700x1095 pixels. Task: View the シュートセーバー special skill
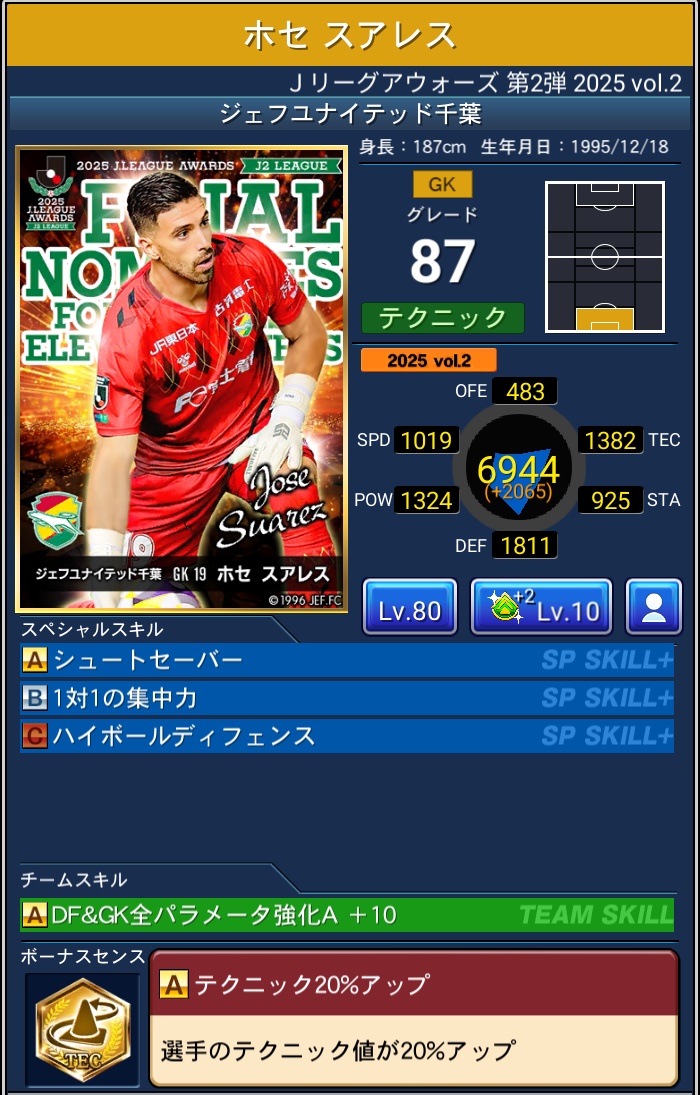click(x=346, y=660)
